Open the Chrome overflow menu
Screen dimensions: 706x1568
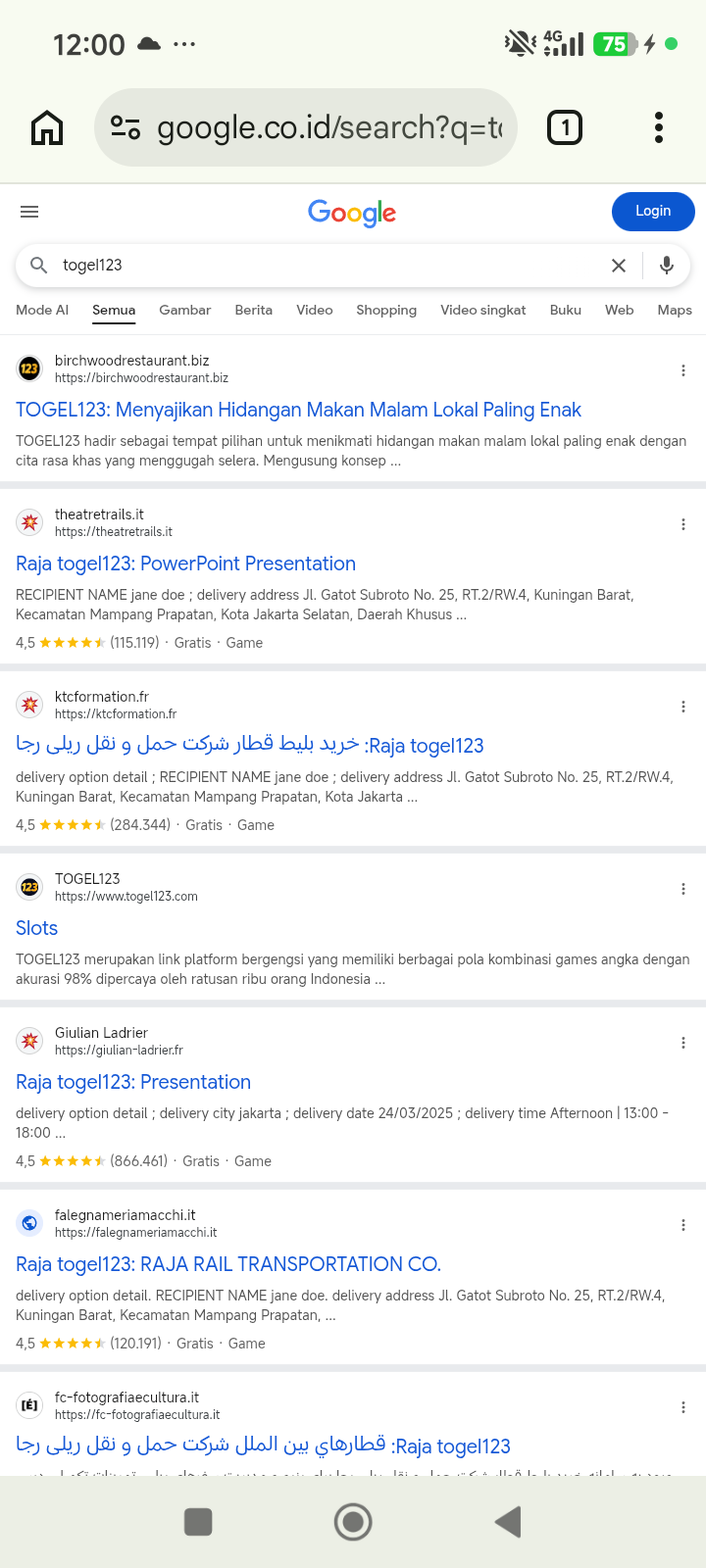click(x=659, y=127)
